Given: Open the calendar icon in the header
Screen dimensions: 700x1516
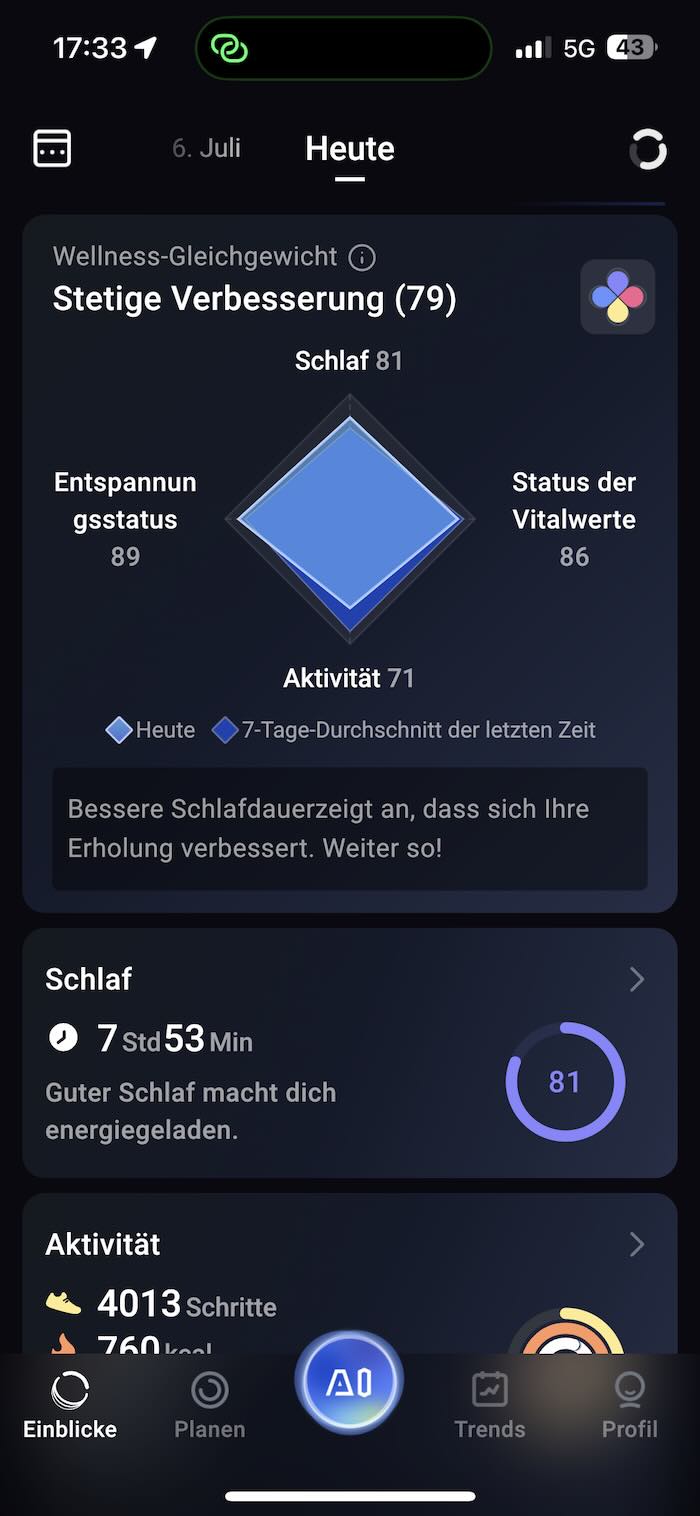Looking at the screenshot, I should [x=52, y=148].
